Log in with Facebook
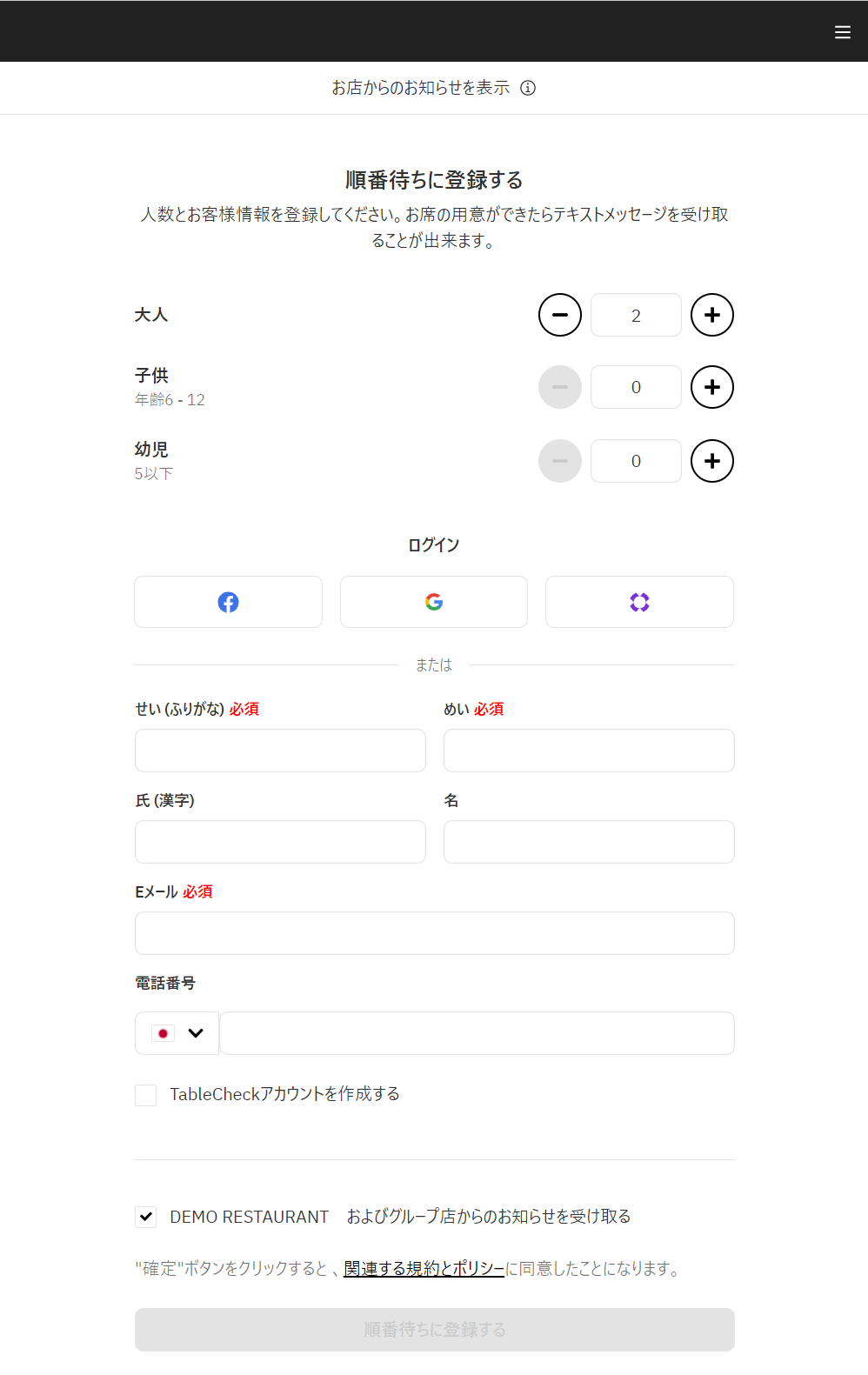Image resolution: width=868 pixels, height=1375 pixels. pos(228,602)
